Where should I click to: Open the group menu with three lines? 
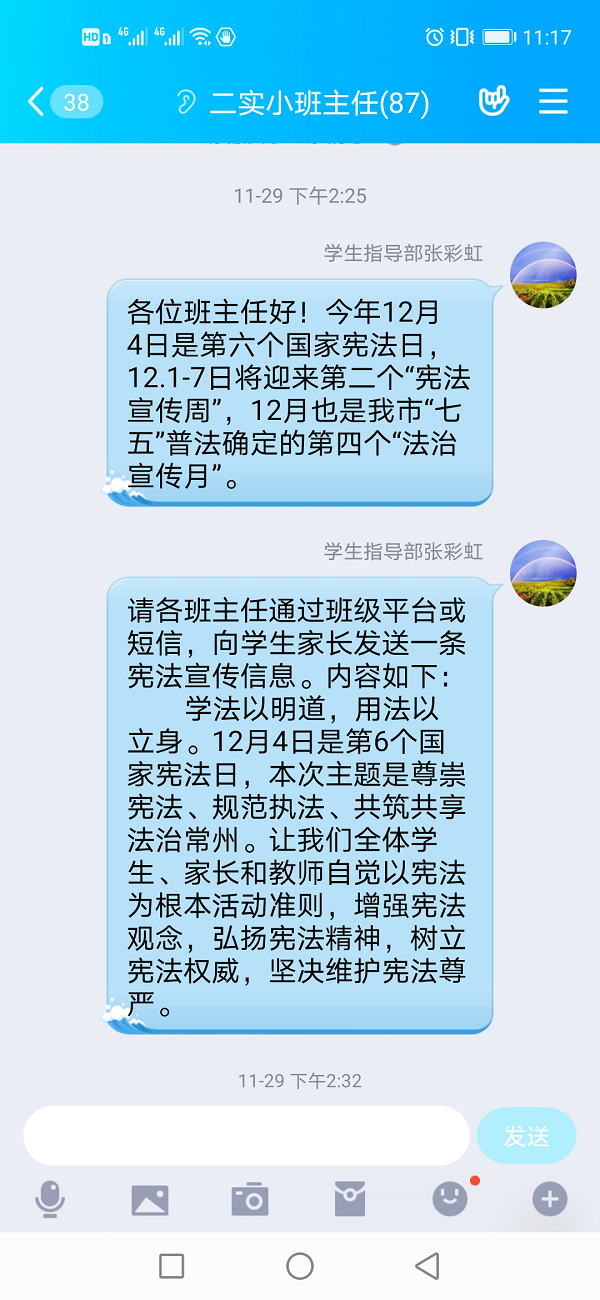(x=553, y=101)
